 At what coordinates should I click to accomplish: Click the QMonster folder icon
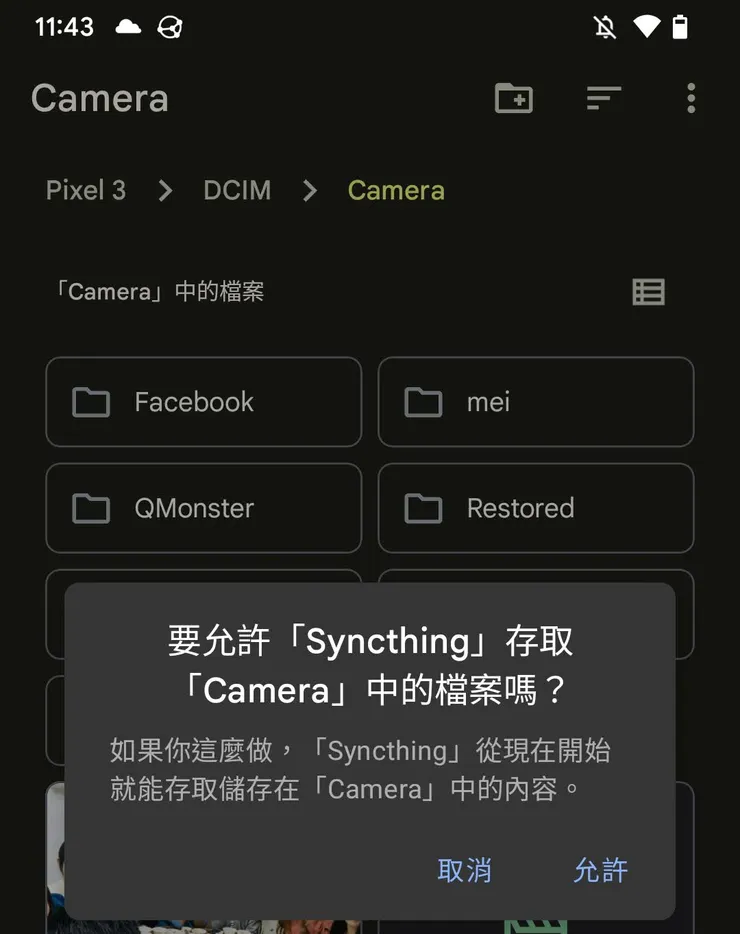tap(91, 508)
